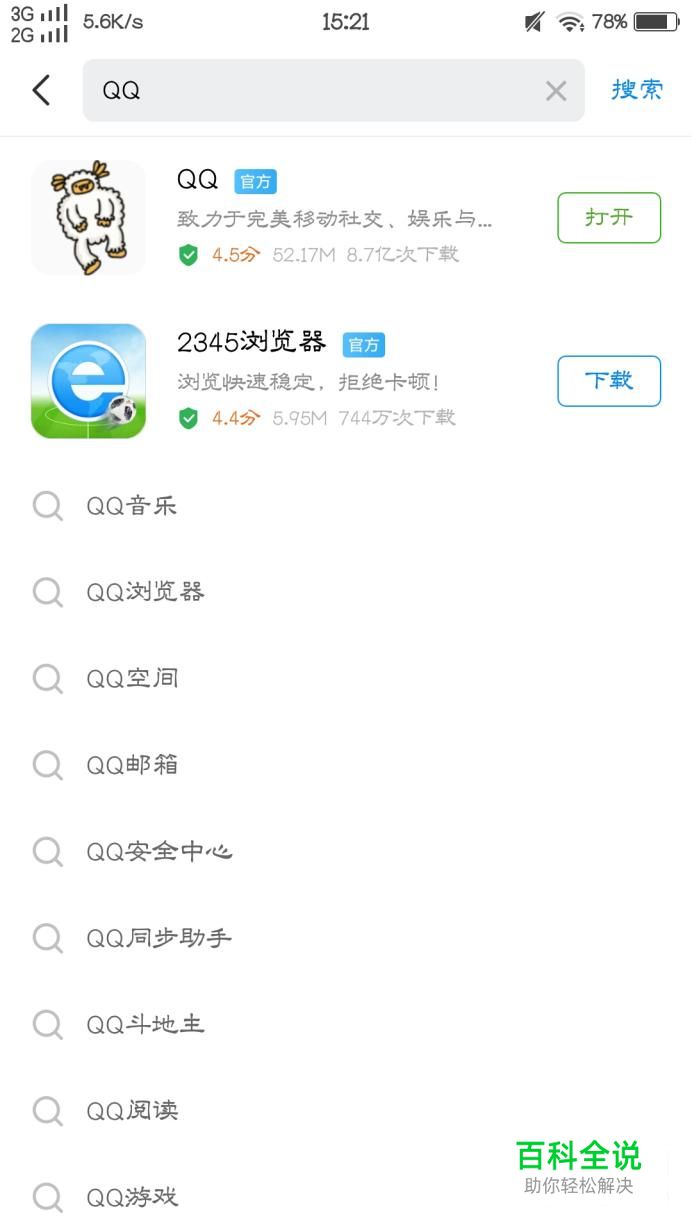
Task: Open the QQ app with 打开
Action: (609, 217)
